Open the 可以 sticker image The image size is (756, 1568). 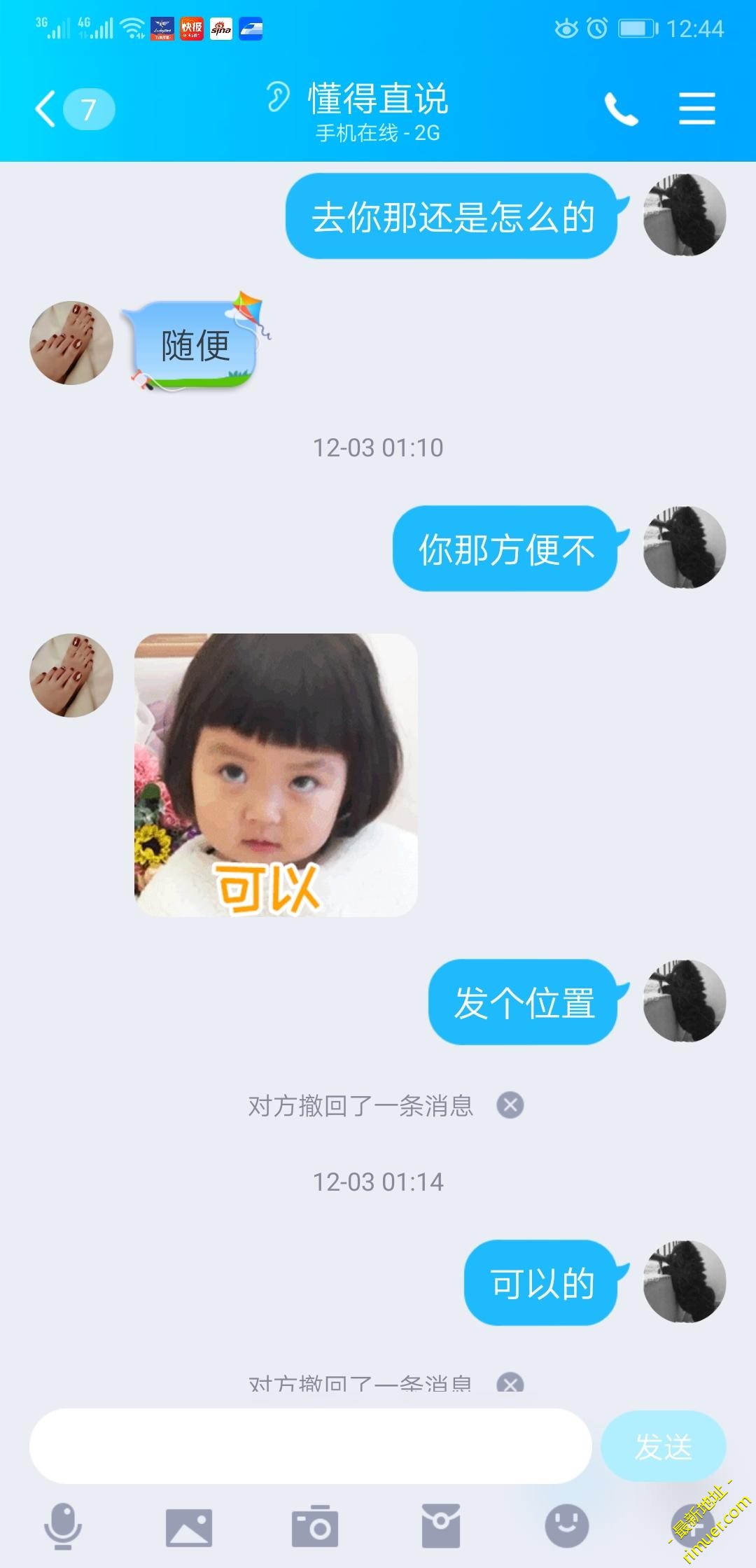click(276, 775)
